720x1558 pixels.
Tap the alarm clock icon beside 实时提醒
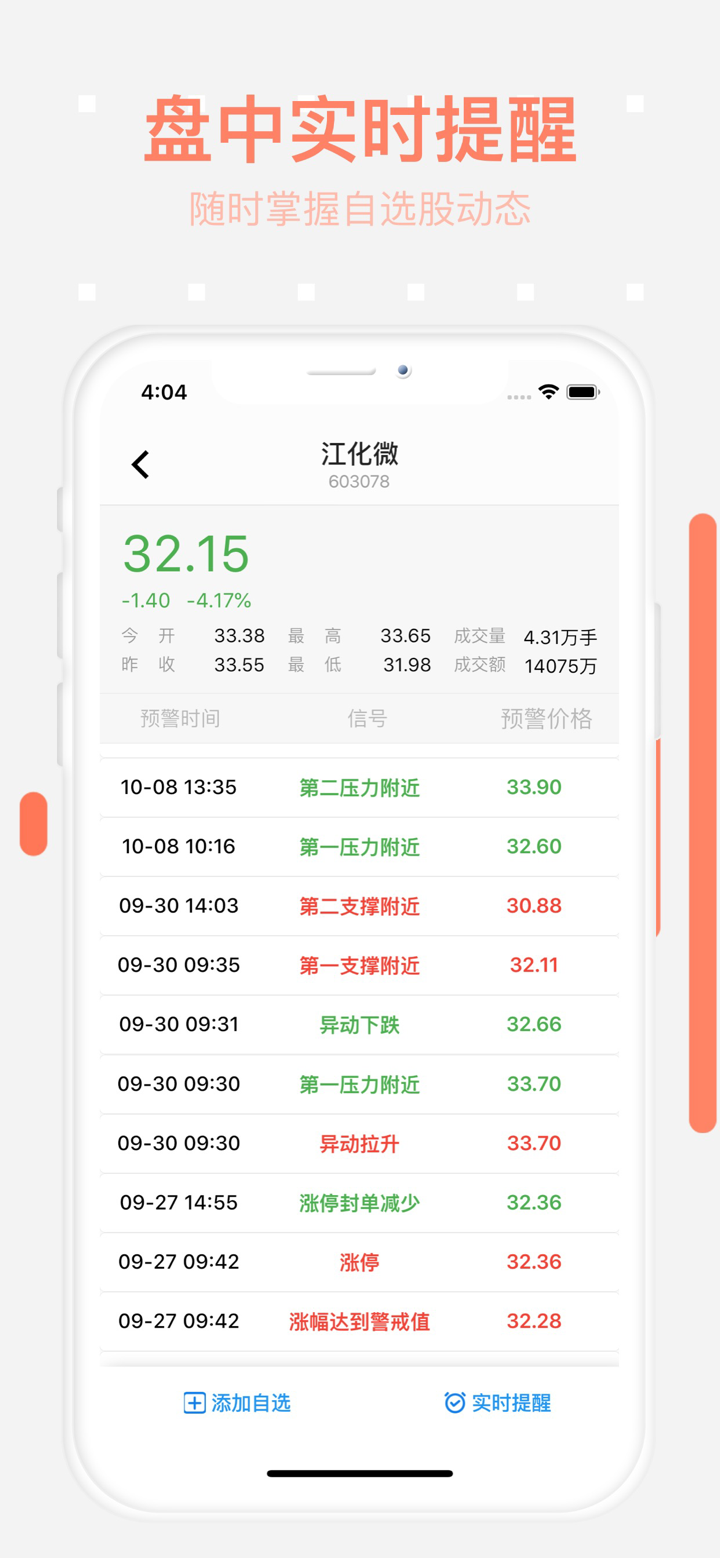click(456, 1402)
